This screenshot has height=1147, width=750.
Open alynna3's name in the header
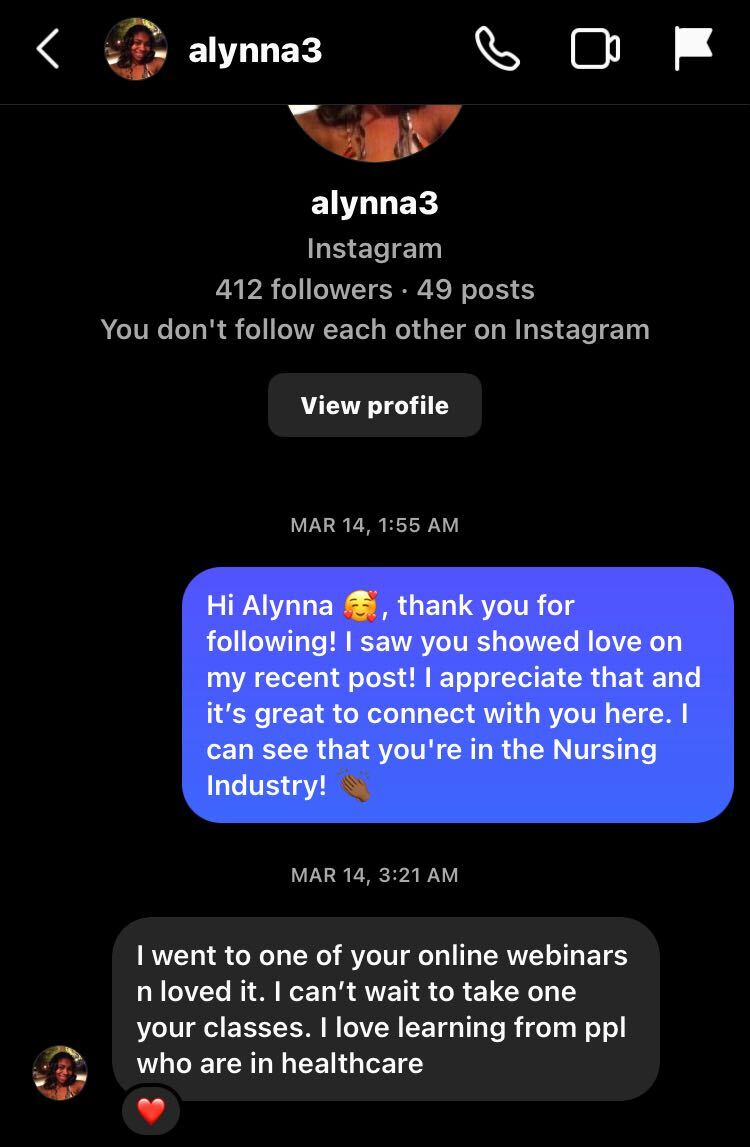[255, 49]
